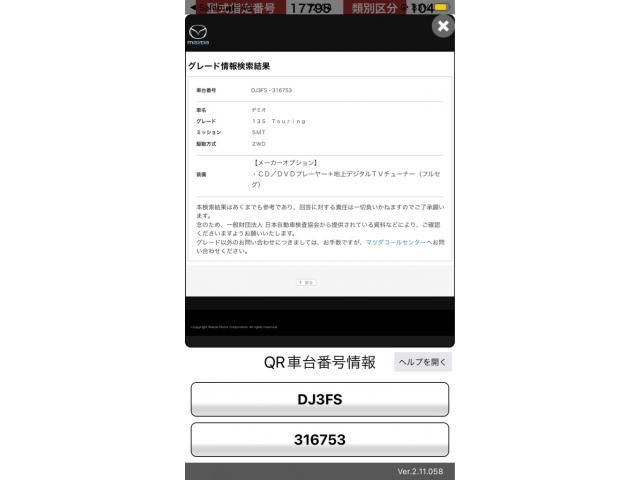
Task: Close the grade information popup
Action: (442, 26)
